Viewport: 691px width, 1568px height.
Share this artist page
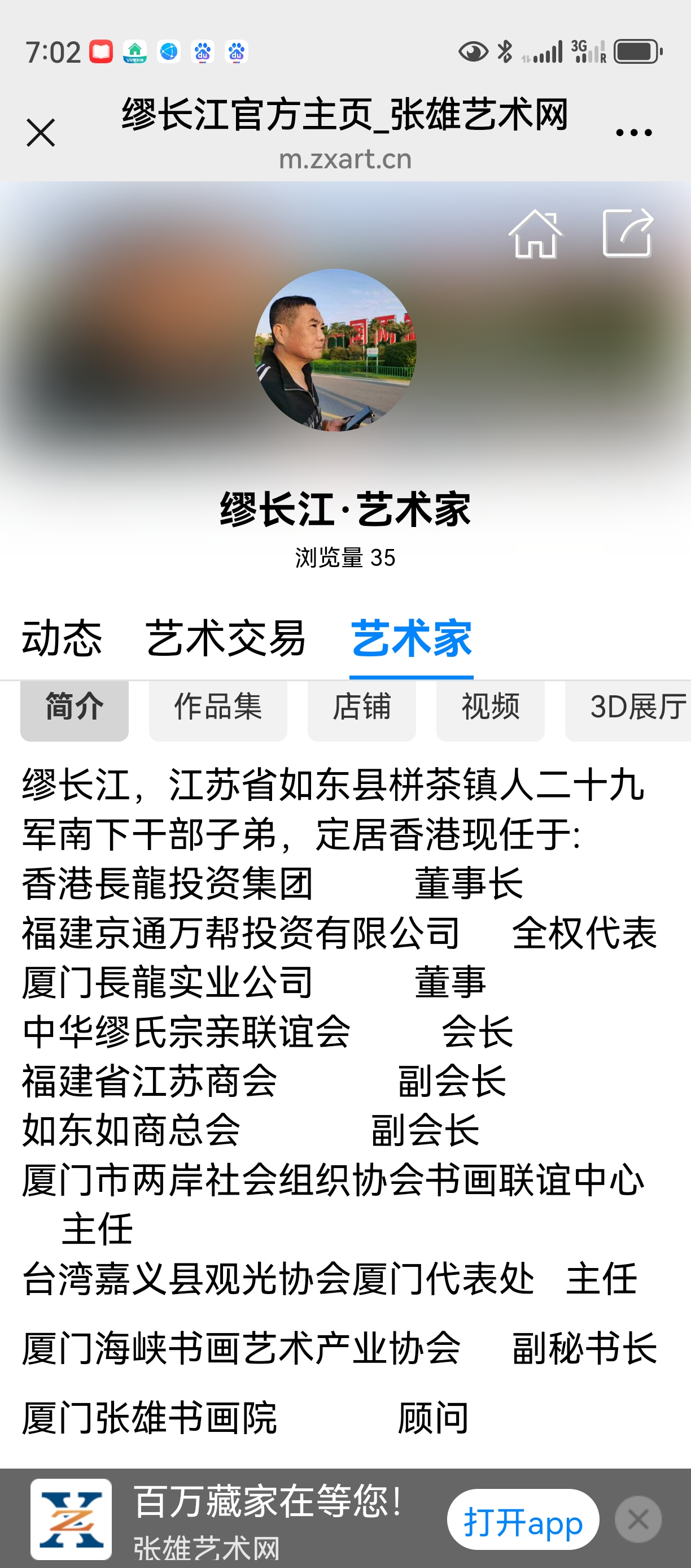628,233
